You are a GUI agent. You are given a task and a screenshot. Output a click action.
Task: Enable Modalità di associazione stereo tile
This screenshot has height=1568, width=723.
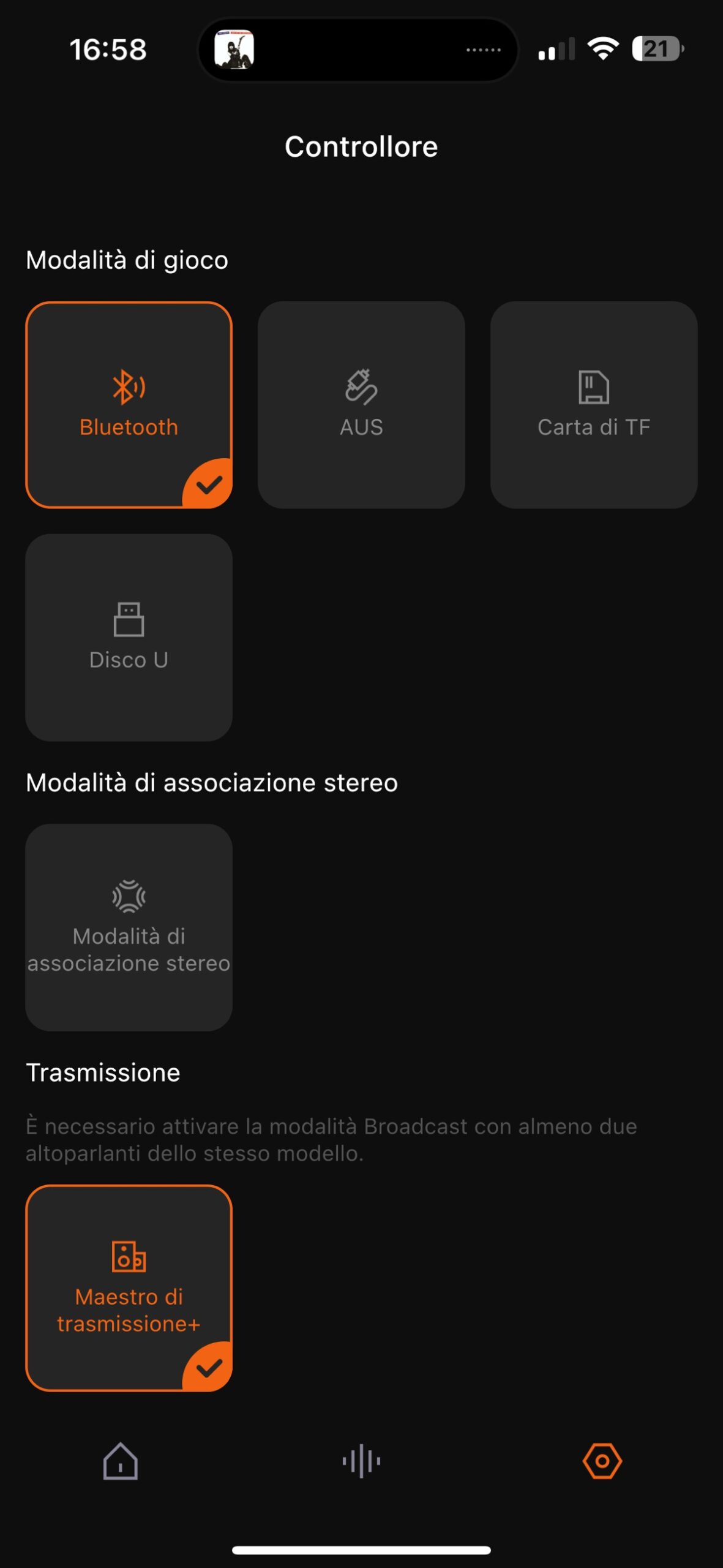coord(129,927)
